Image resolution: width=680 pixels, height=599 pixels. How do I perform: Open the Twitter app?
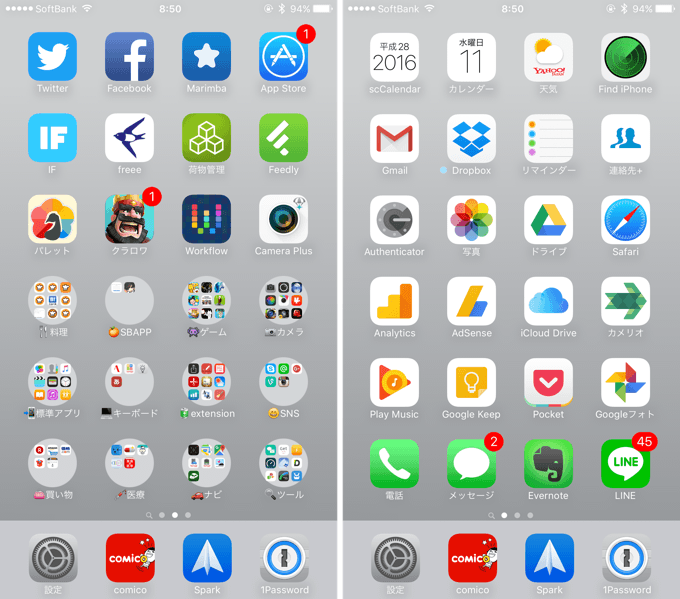(x=52, y=56)
